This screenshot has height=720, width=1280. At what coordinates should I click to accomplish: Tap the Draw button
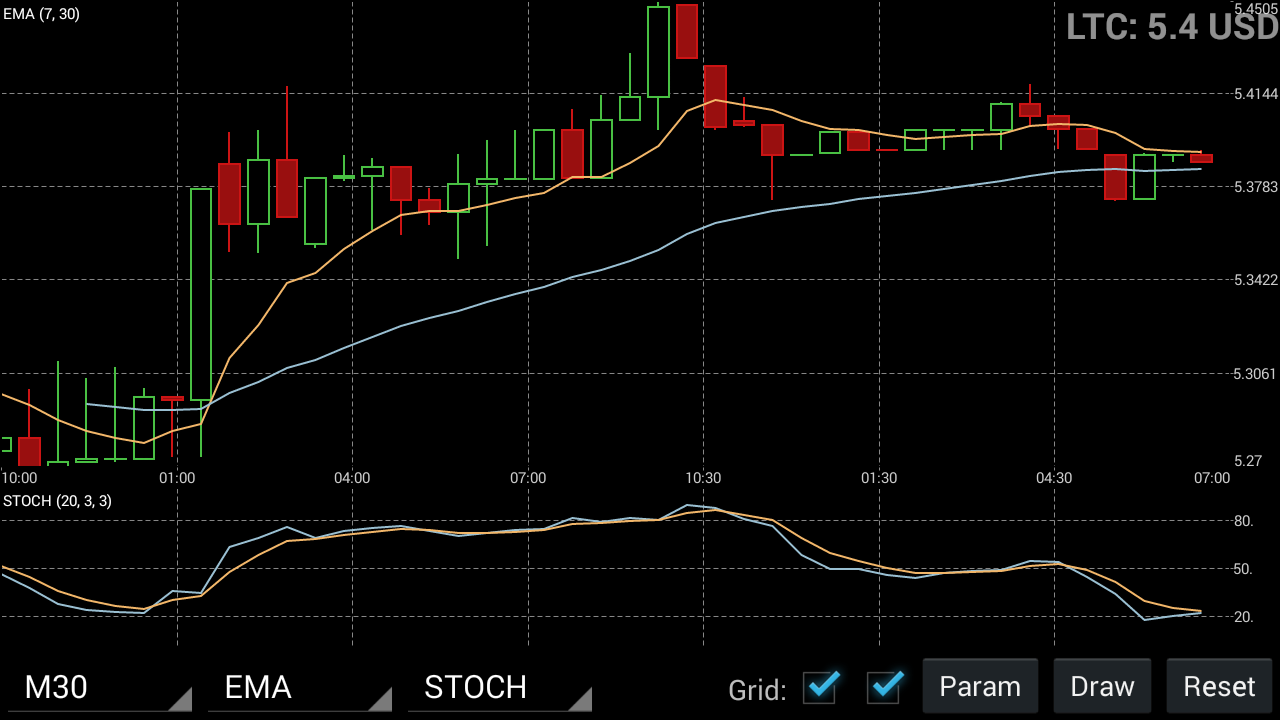pos(1102,687)
